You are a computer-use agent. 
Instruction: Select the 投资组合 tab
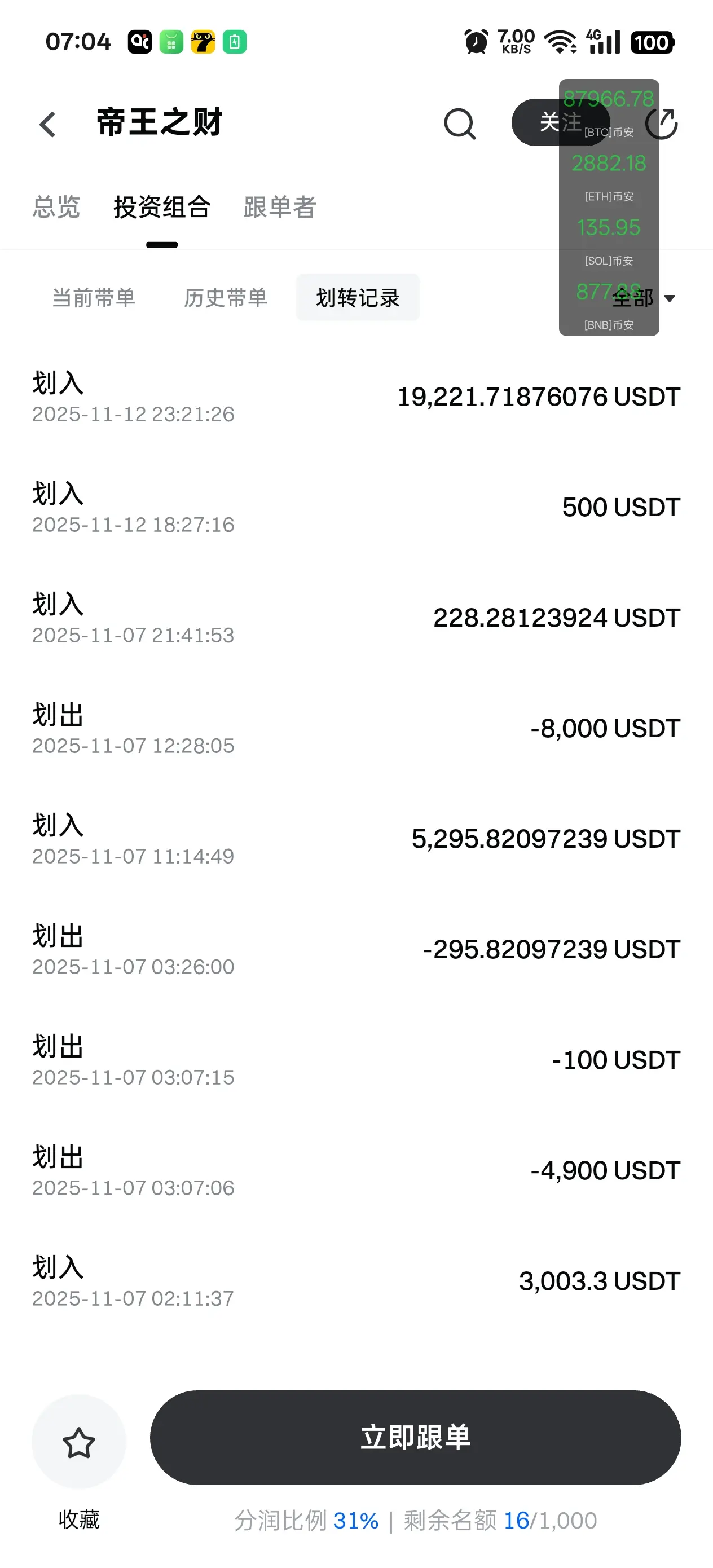pyautogui.click(x=162, y=207)
